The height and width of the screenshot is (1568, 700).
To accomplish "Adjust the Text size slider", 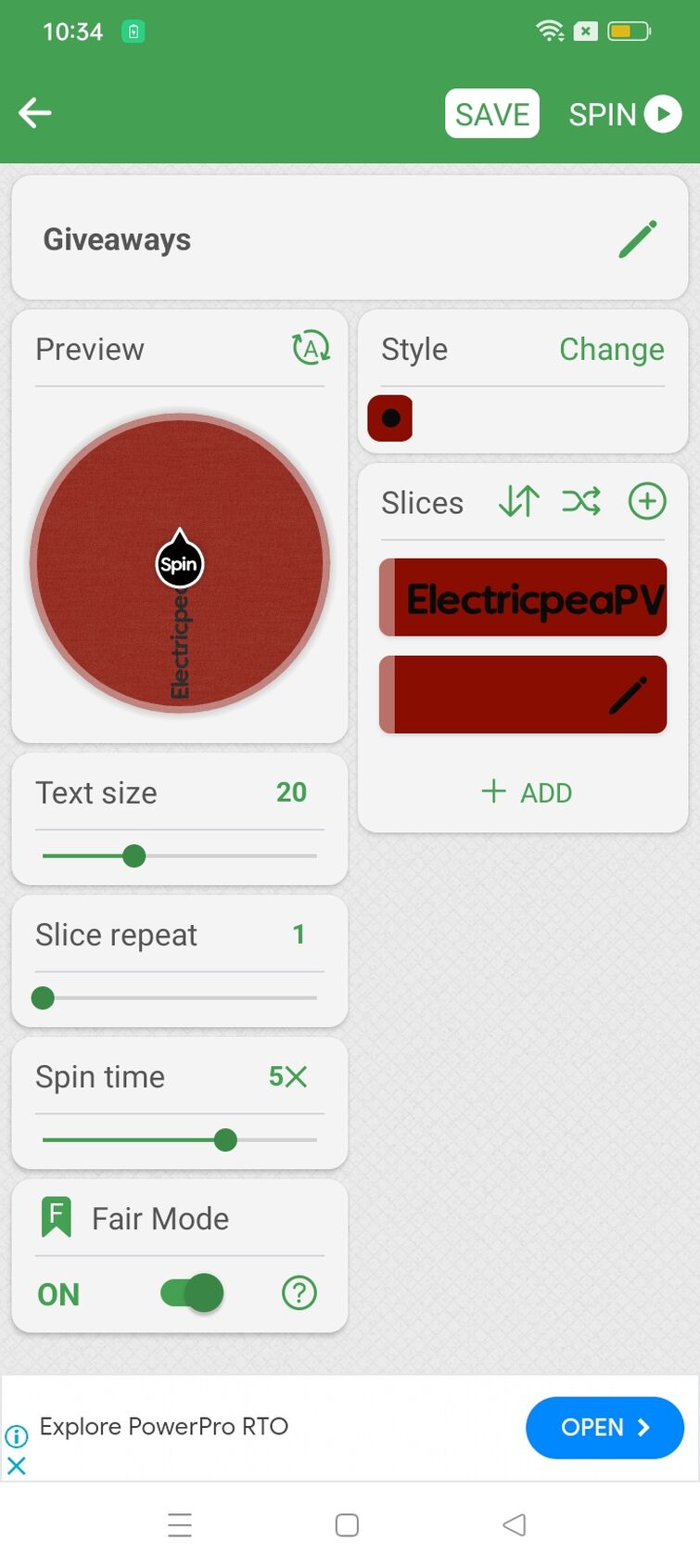I will pos(134,855).
